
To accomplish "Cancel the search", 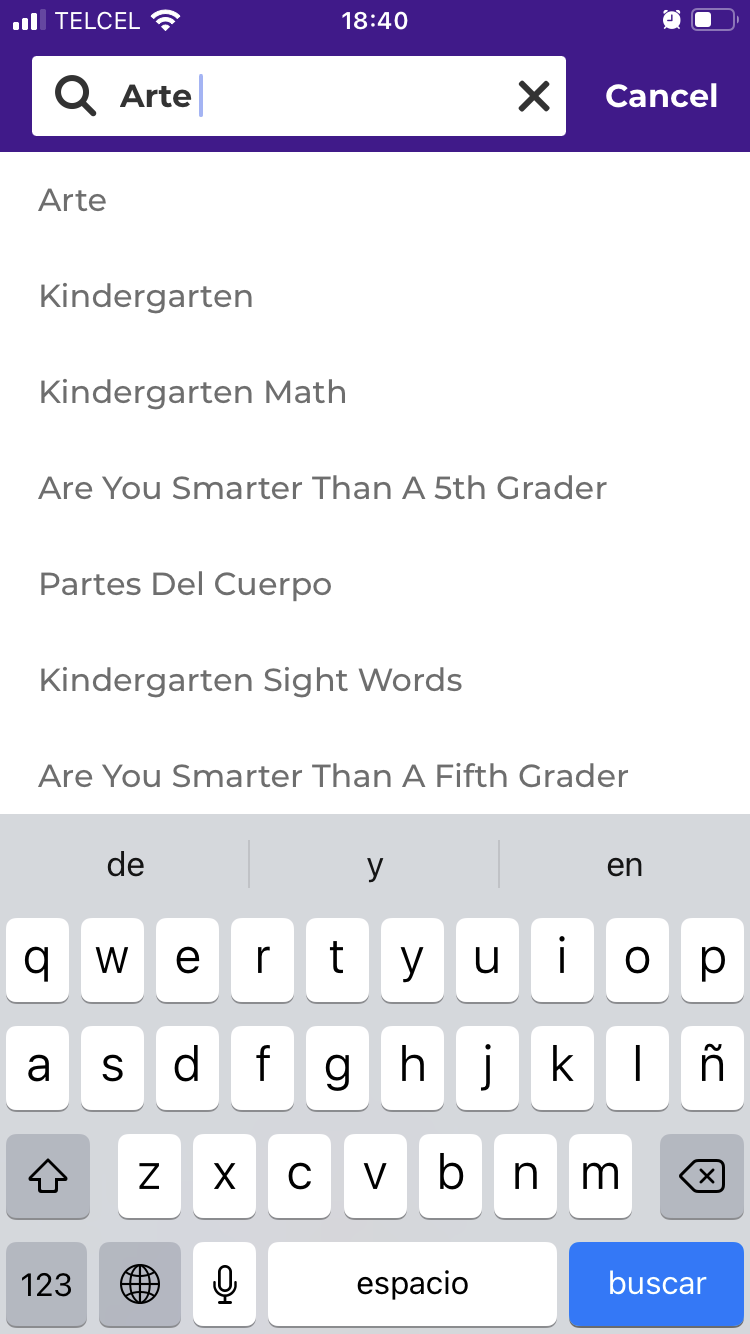I will pyautogui.click(x=661, y=96).
